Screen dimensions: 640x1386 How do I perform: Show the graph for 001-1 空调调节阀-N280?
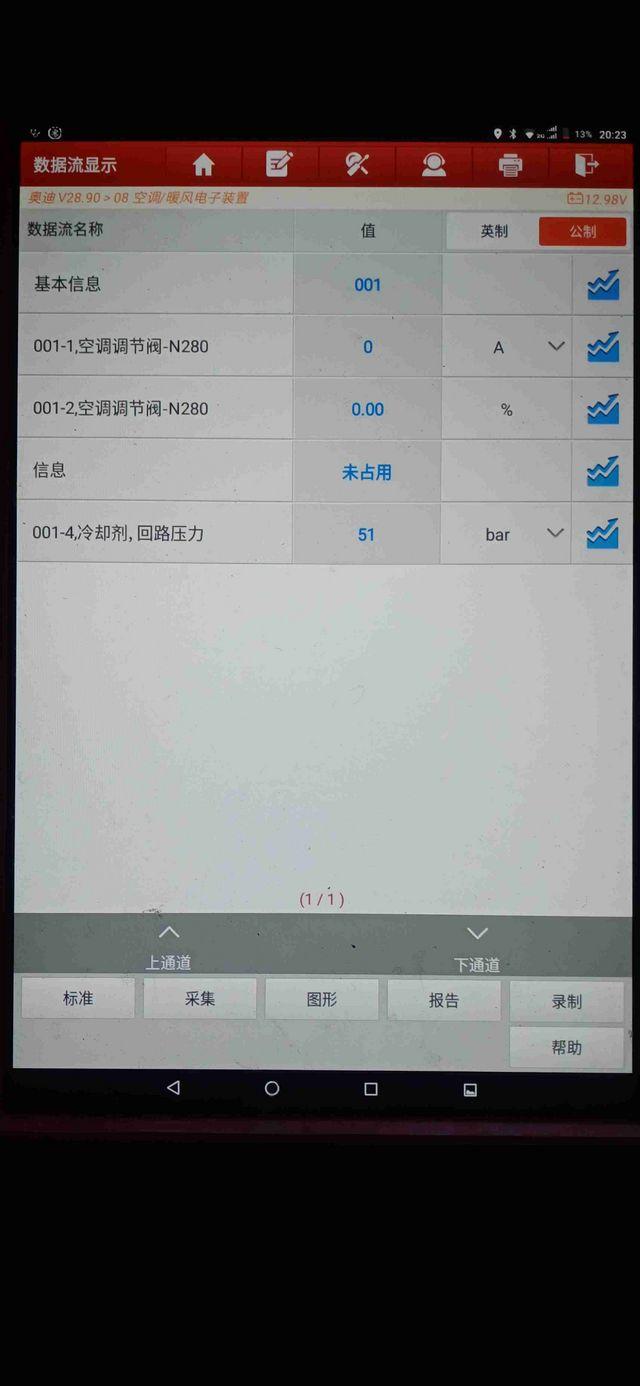[602, 347]
